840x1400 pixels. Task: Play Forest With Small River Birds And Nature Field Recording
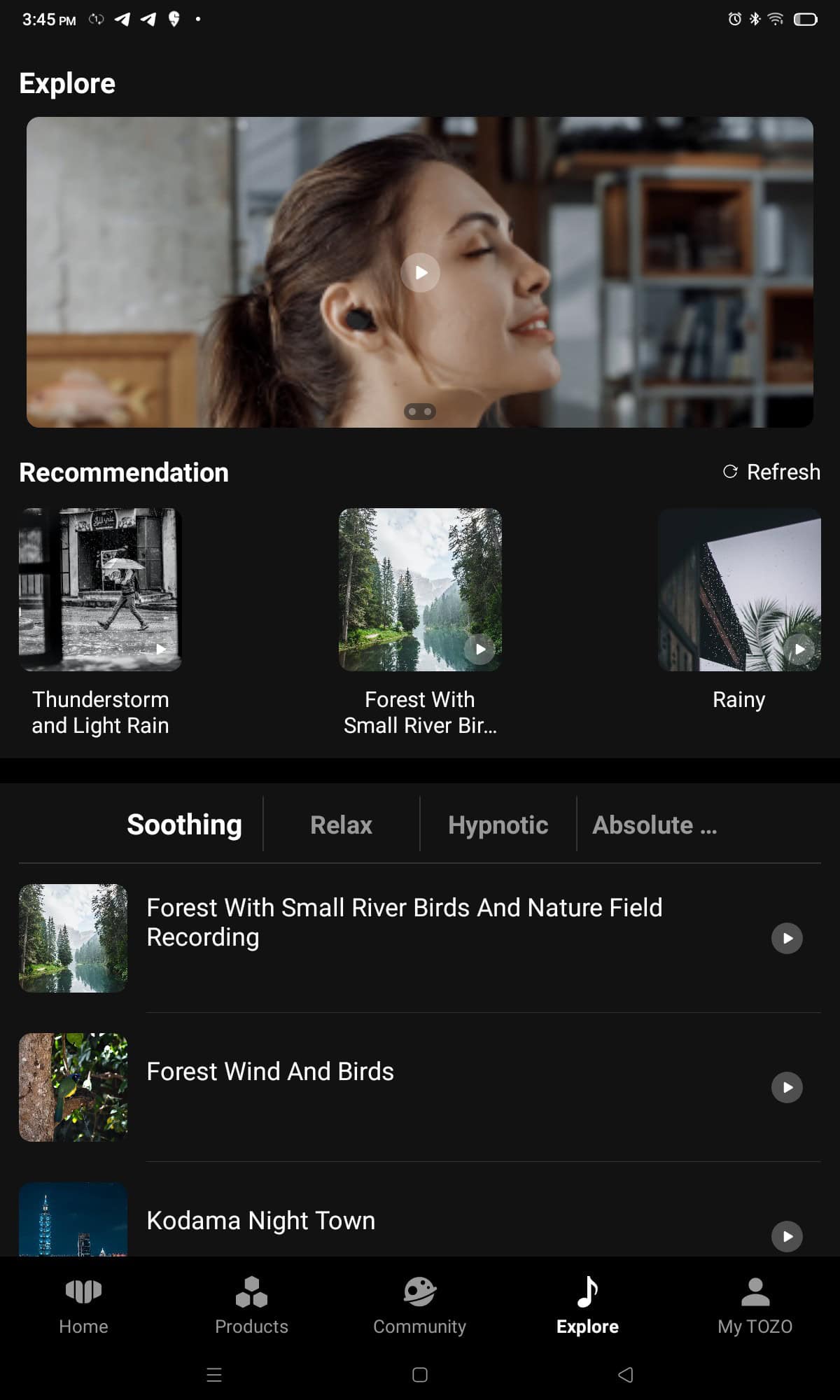point(787,938)
